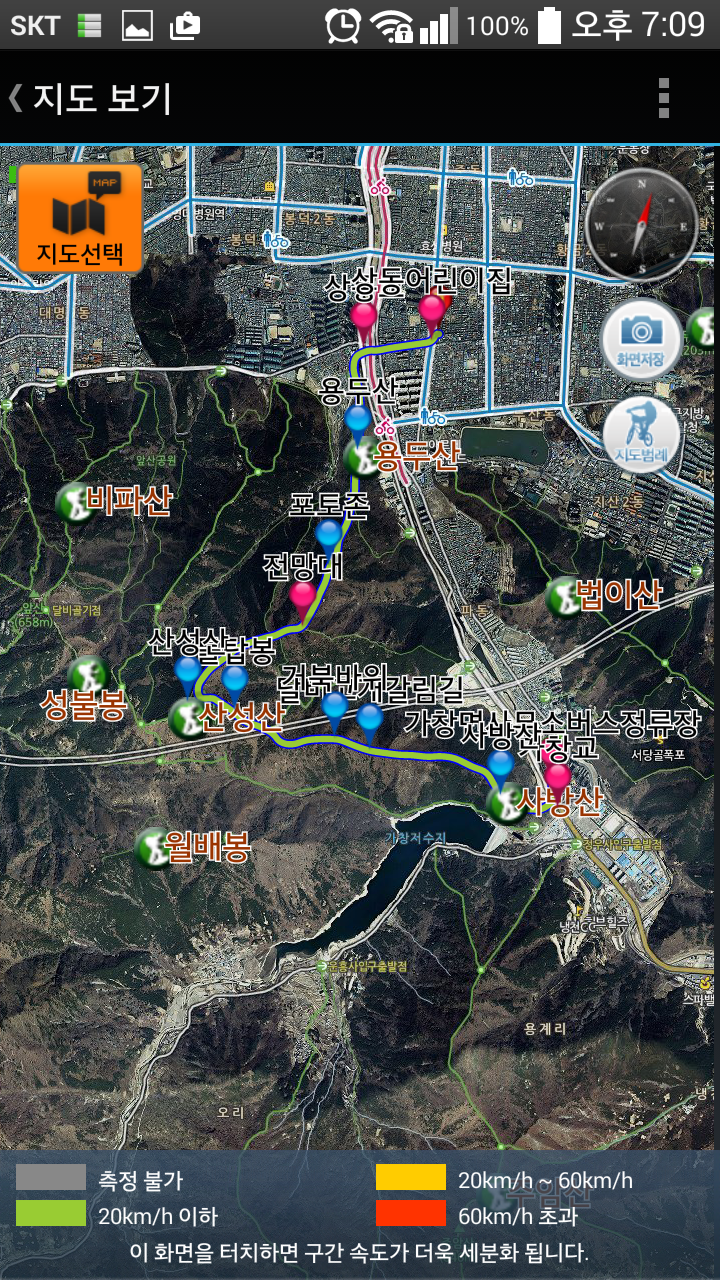This screenshot has width=720, height=1280.
Task: Tap speed legend panel to refine sections
Action: point(360,1214)
